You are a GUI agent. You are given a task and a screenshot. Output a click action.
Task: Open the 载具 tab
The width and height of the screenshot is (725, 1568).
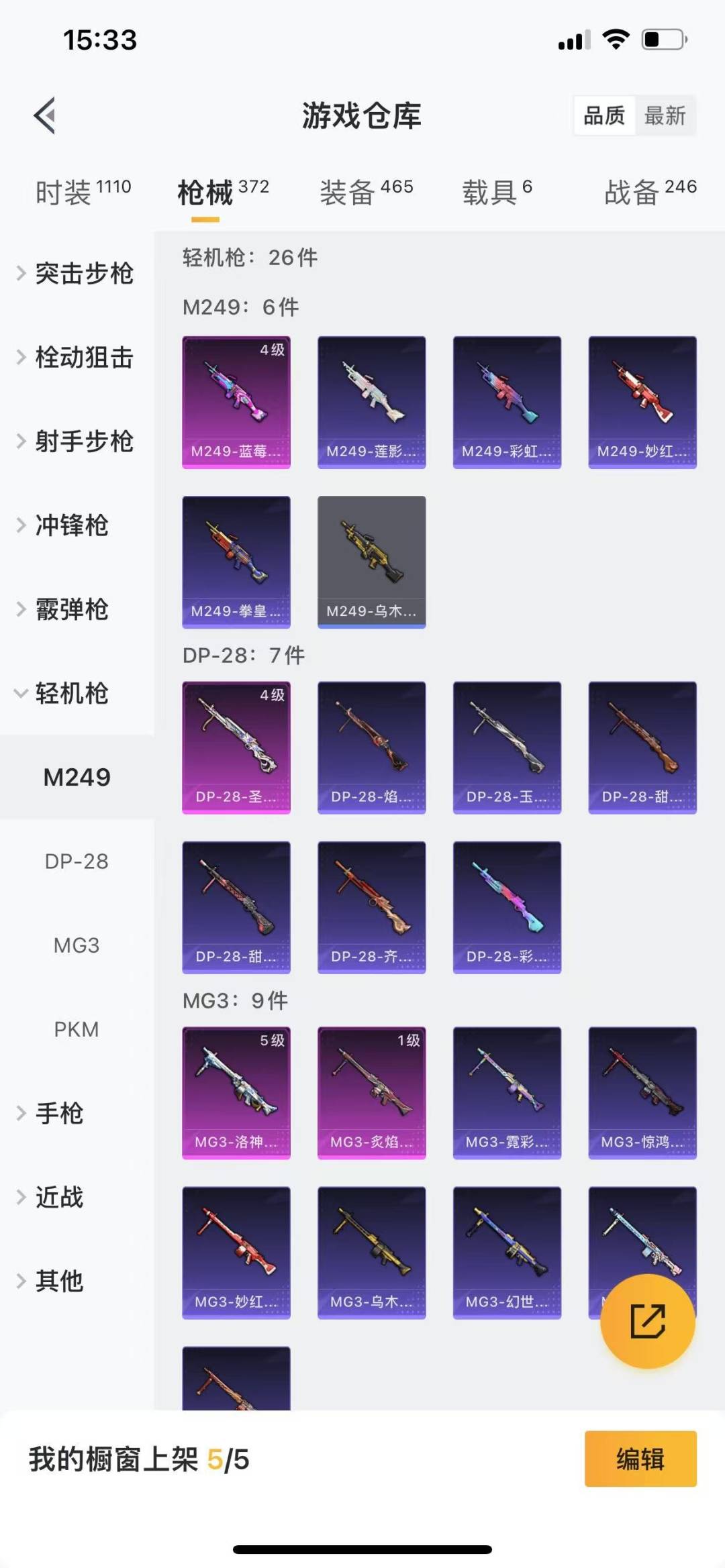pyautogui.click(x=497, y=192)
